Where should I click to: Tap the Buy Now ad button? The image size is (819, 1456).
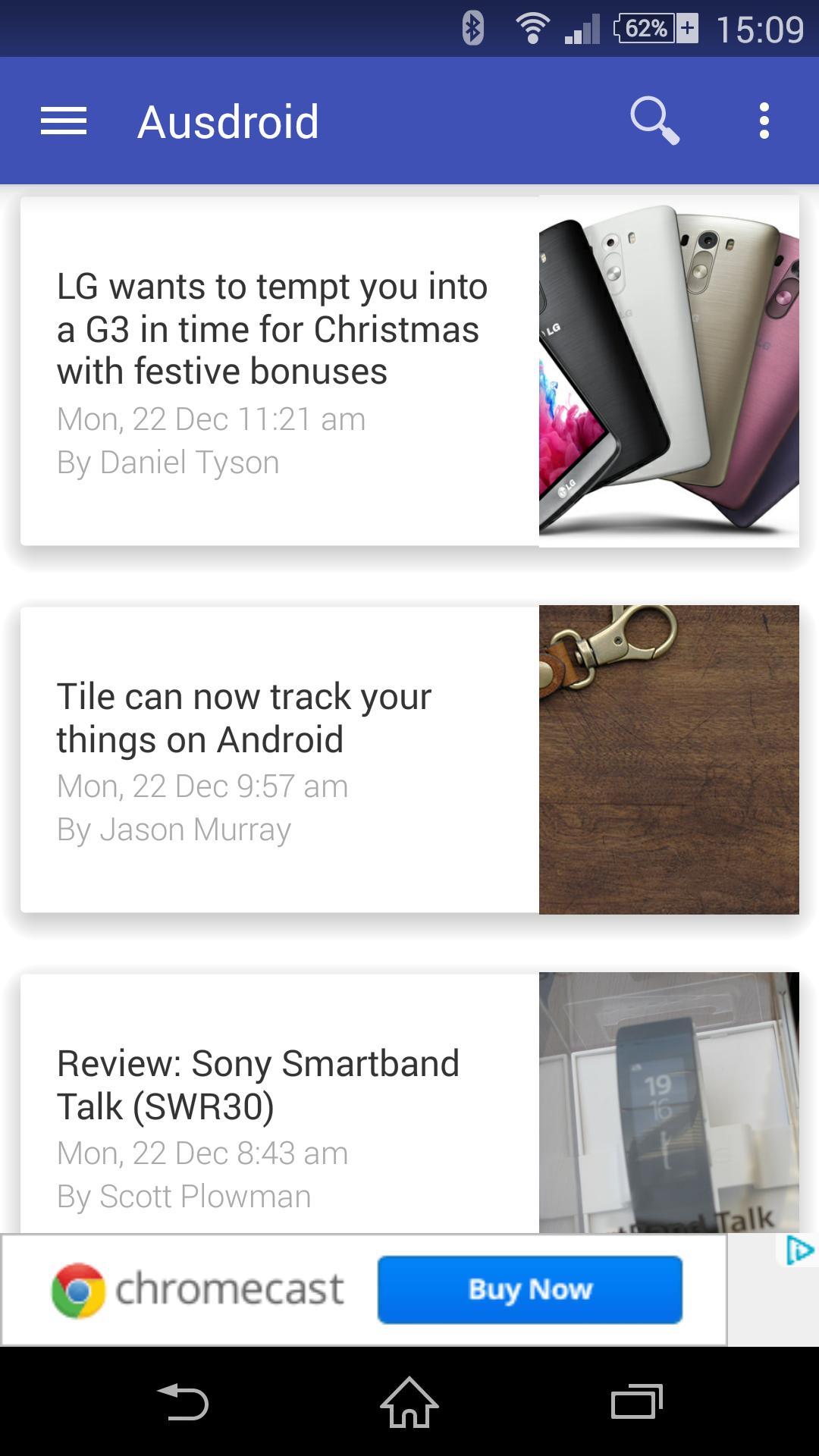click(530, 1289)
